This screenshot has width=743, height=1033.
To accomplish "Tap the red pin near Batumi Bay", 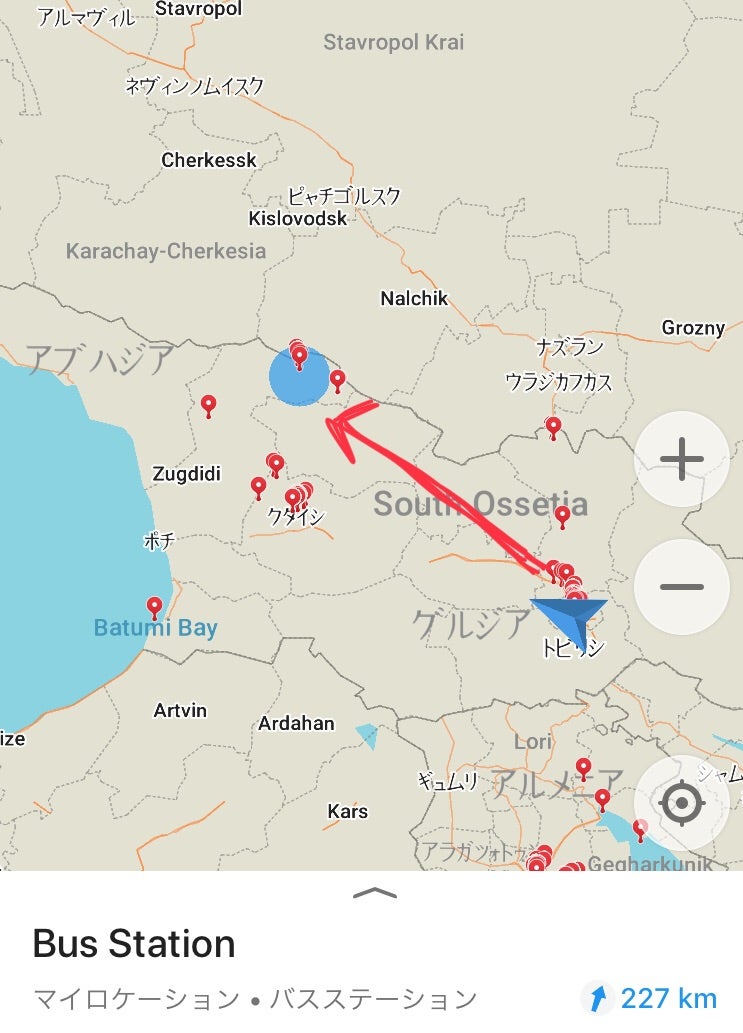I will pyautogui.click(x=155, y=606).
